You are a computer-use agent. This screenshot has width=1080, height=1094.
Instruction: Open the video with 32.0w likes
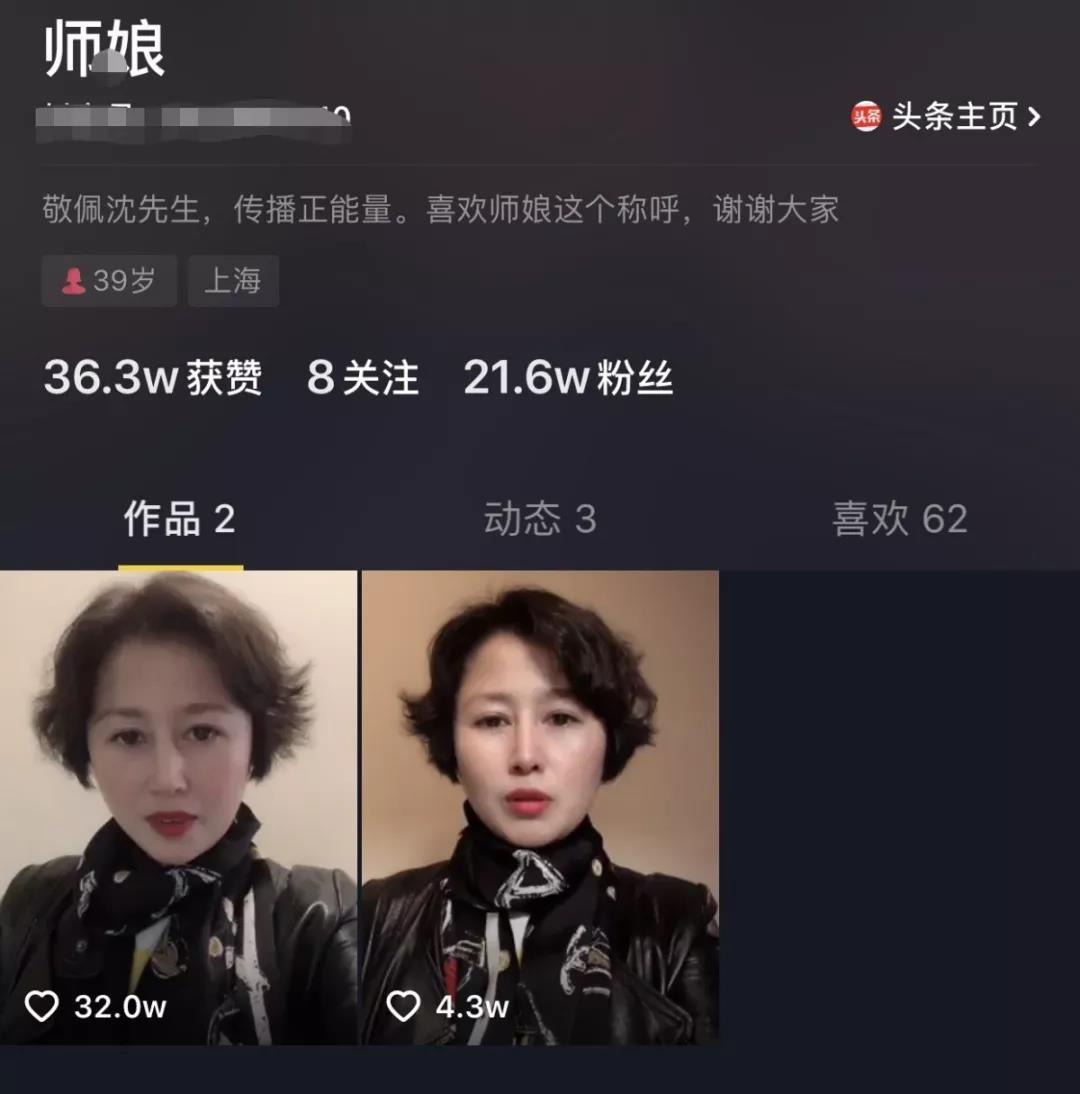coord(178,807)
